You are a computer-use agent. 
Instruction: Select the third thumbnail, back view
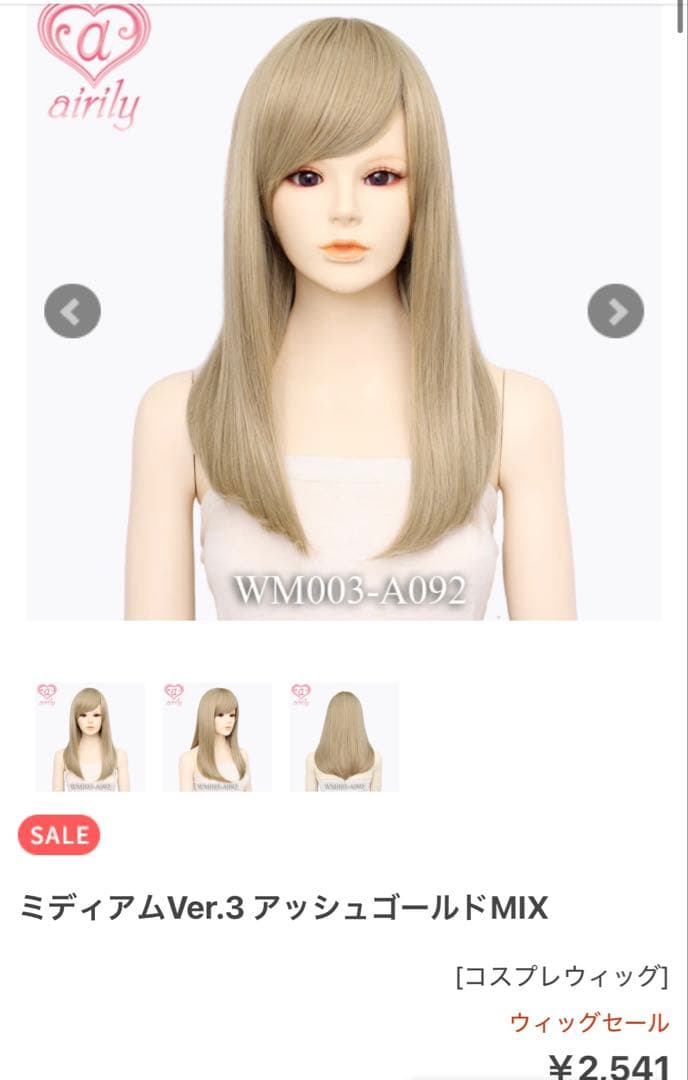pos(344,737)
